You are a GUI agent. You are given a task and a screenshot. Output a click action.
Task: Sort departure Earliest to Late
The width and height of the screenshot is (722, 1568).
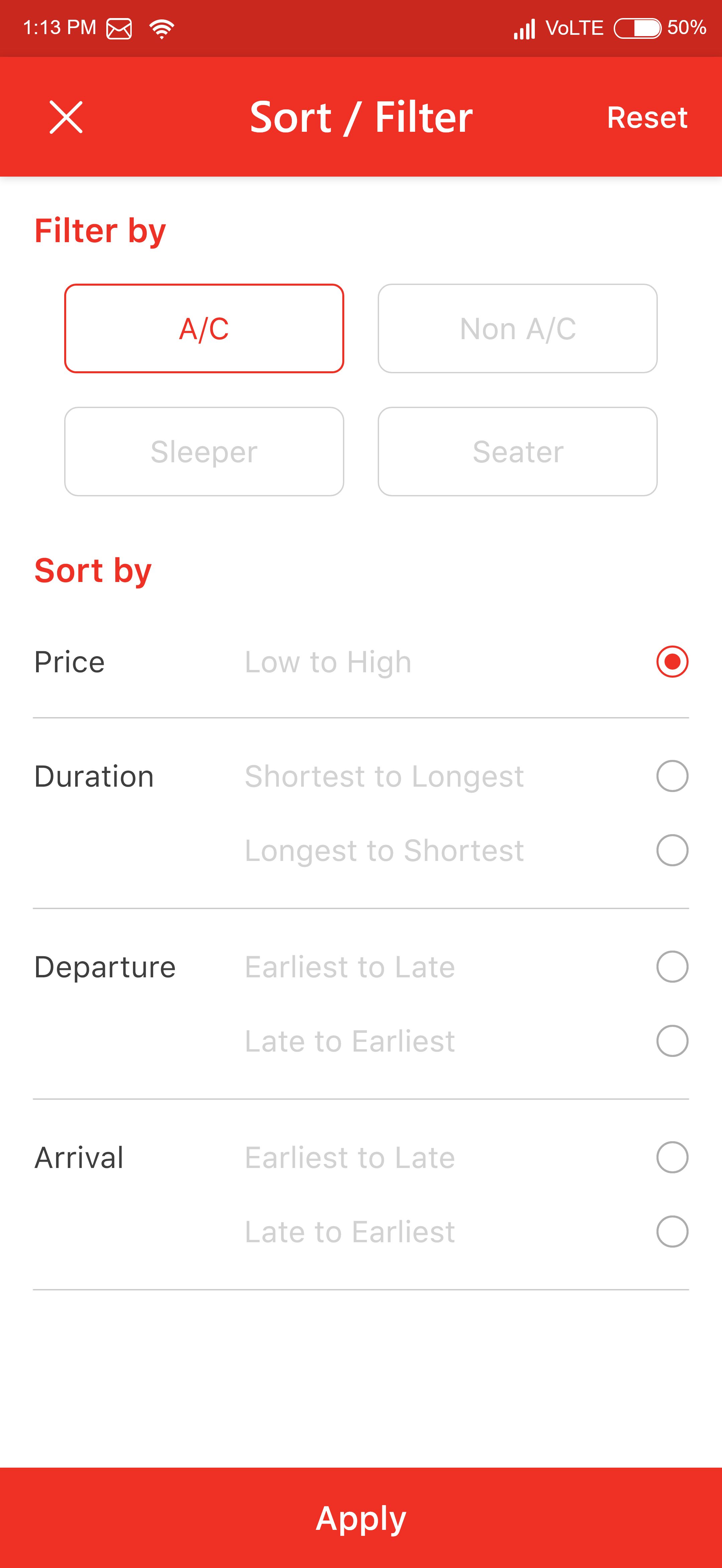[x=672, y=966]
